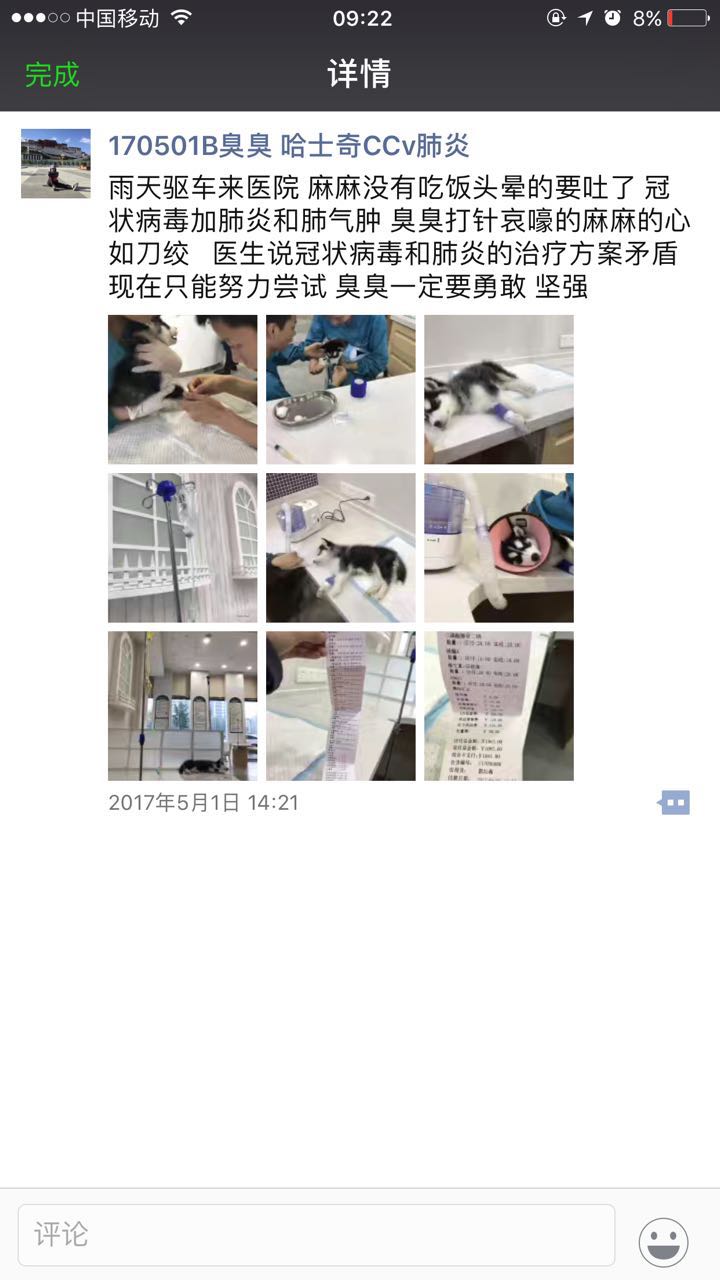Screen dimensions: 720x1280
Task: Open the photo of the husky wearing a cone
Action: click(498, 547)
